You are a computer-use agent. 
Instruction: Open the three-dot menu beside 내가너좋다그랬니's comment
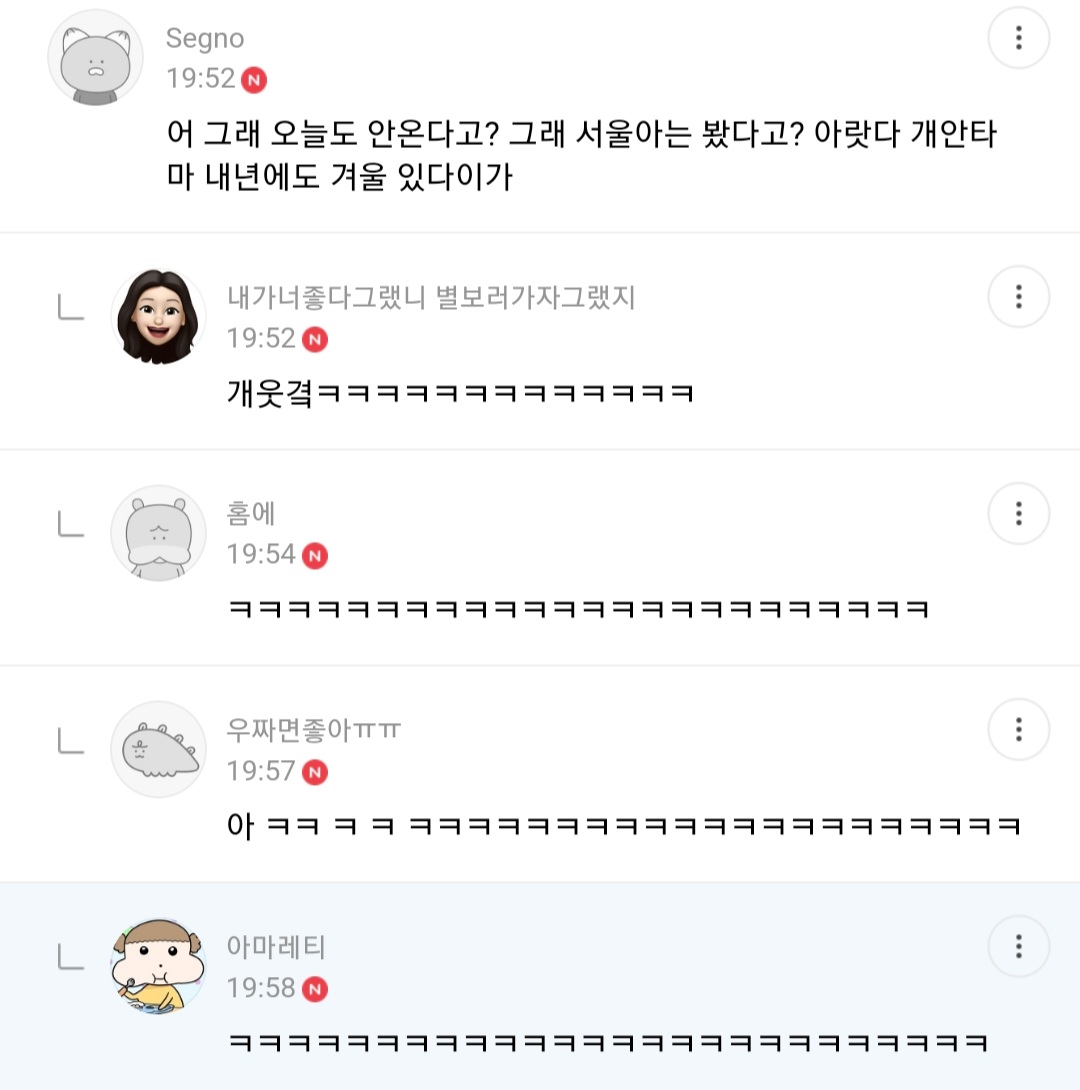point(1018,295)
